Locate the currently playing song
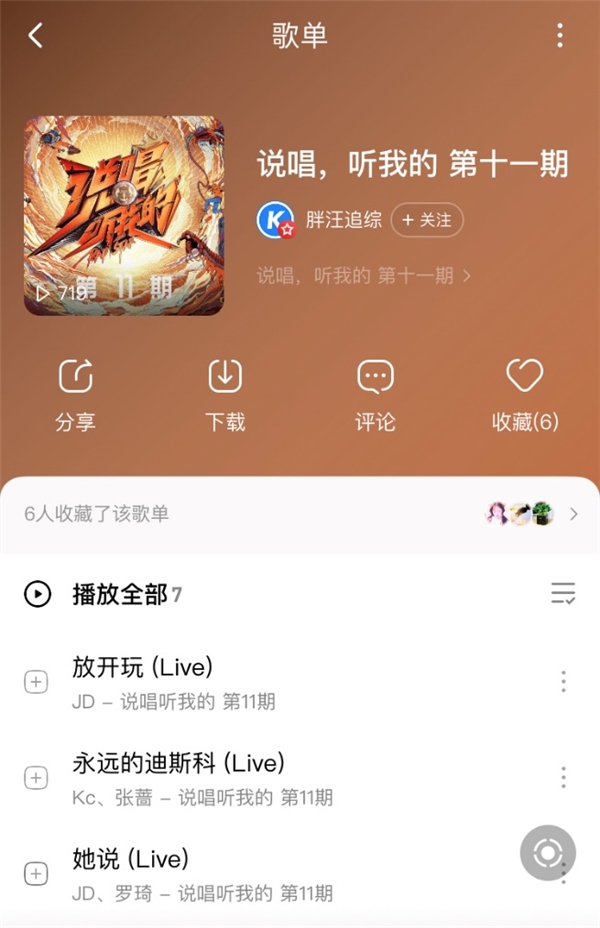The height and width of the screenshot is (928, 600). coord(548,853)
